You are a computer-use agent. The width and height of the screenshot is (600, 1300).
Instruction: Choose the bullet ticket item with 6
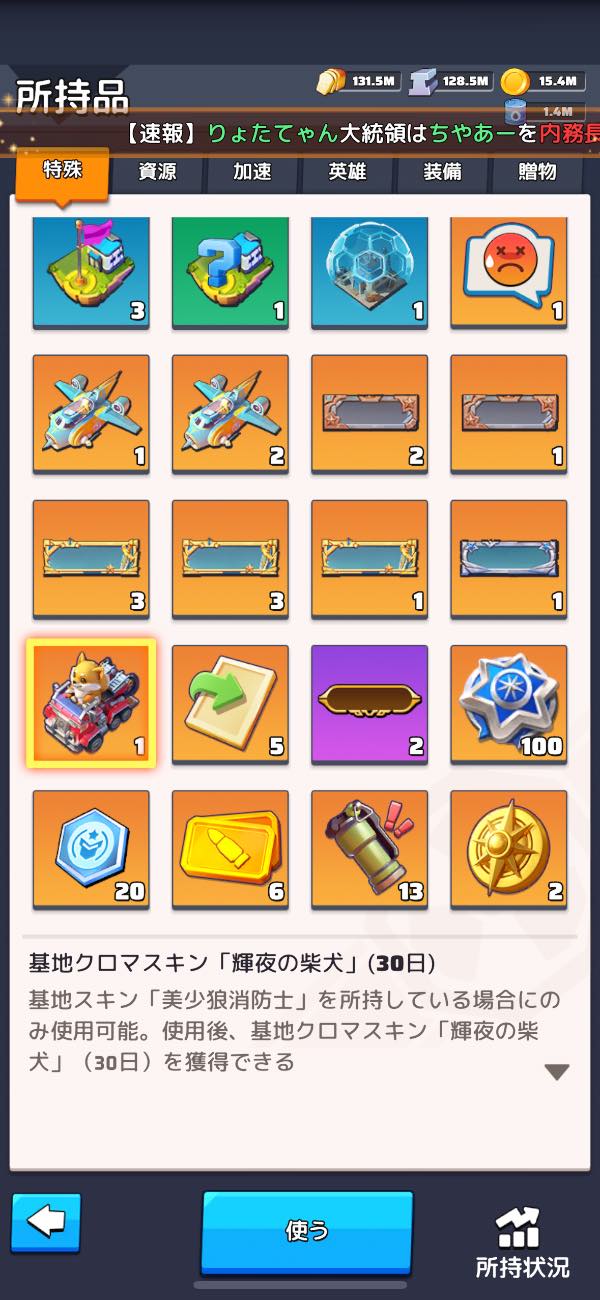pos(230,850)
